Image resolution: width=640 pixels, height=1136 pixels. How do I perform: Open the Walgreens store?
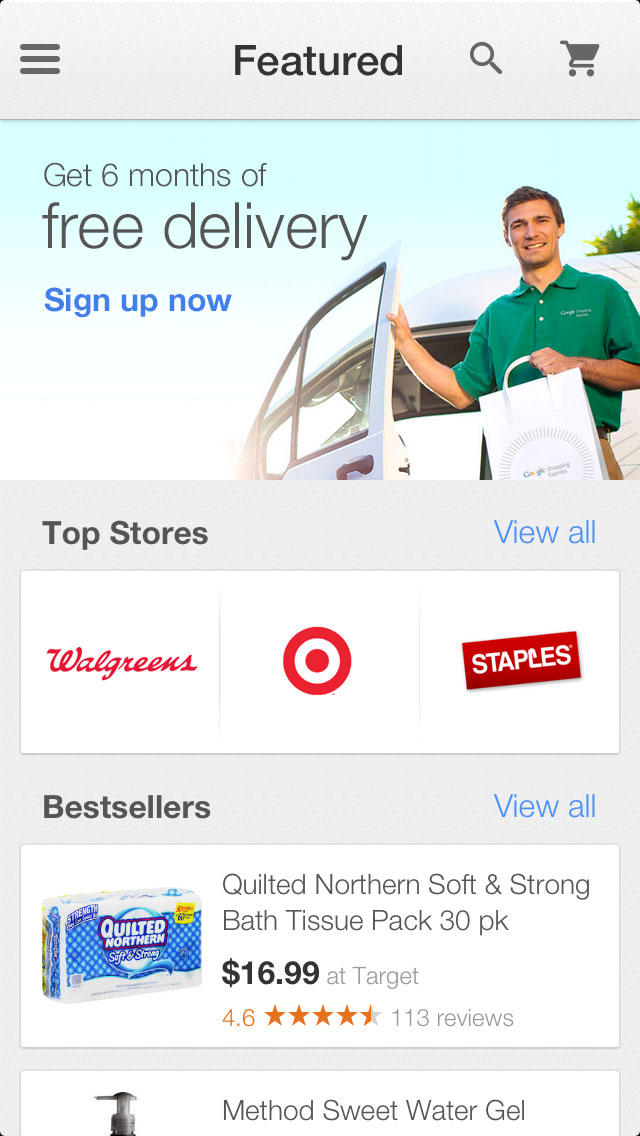pyautogui.click(x=121, y=662)
